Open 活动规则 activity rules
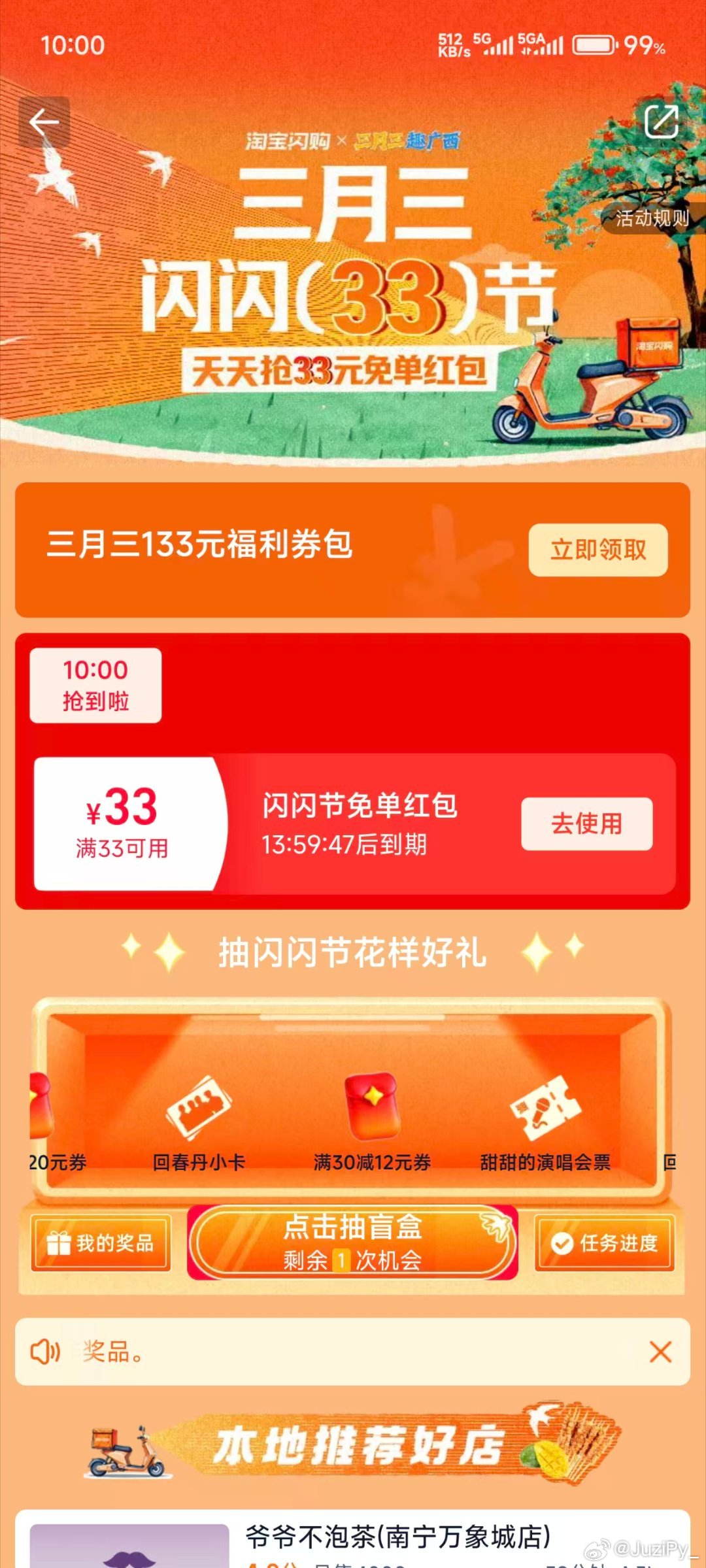Viewport: 706px width, 1568px height. pos(651,219)
